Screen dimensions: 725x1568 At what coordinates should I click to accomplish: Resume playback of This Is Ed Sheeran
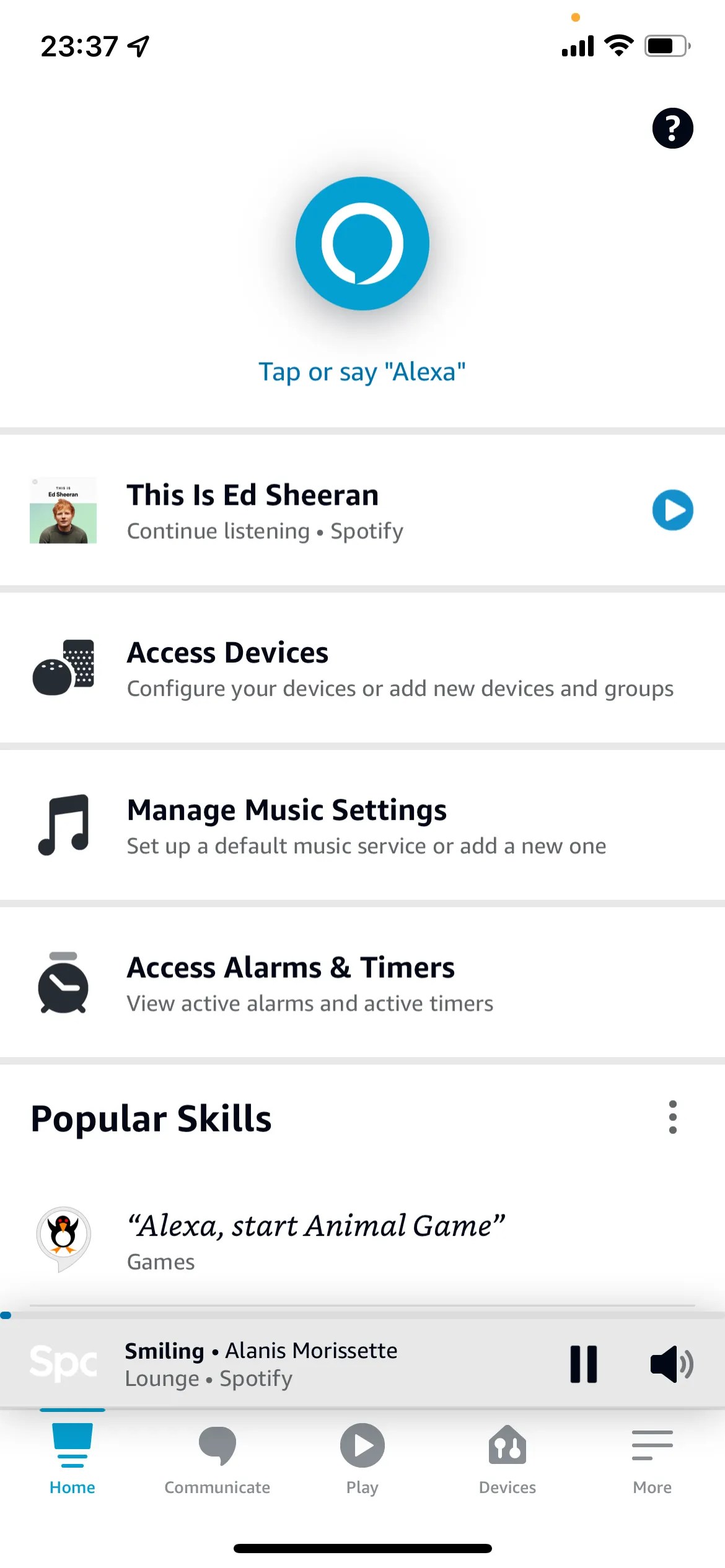pyautogui.click(x=672, y=510)
